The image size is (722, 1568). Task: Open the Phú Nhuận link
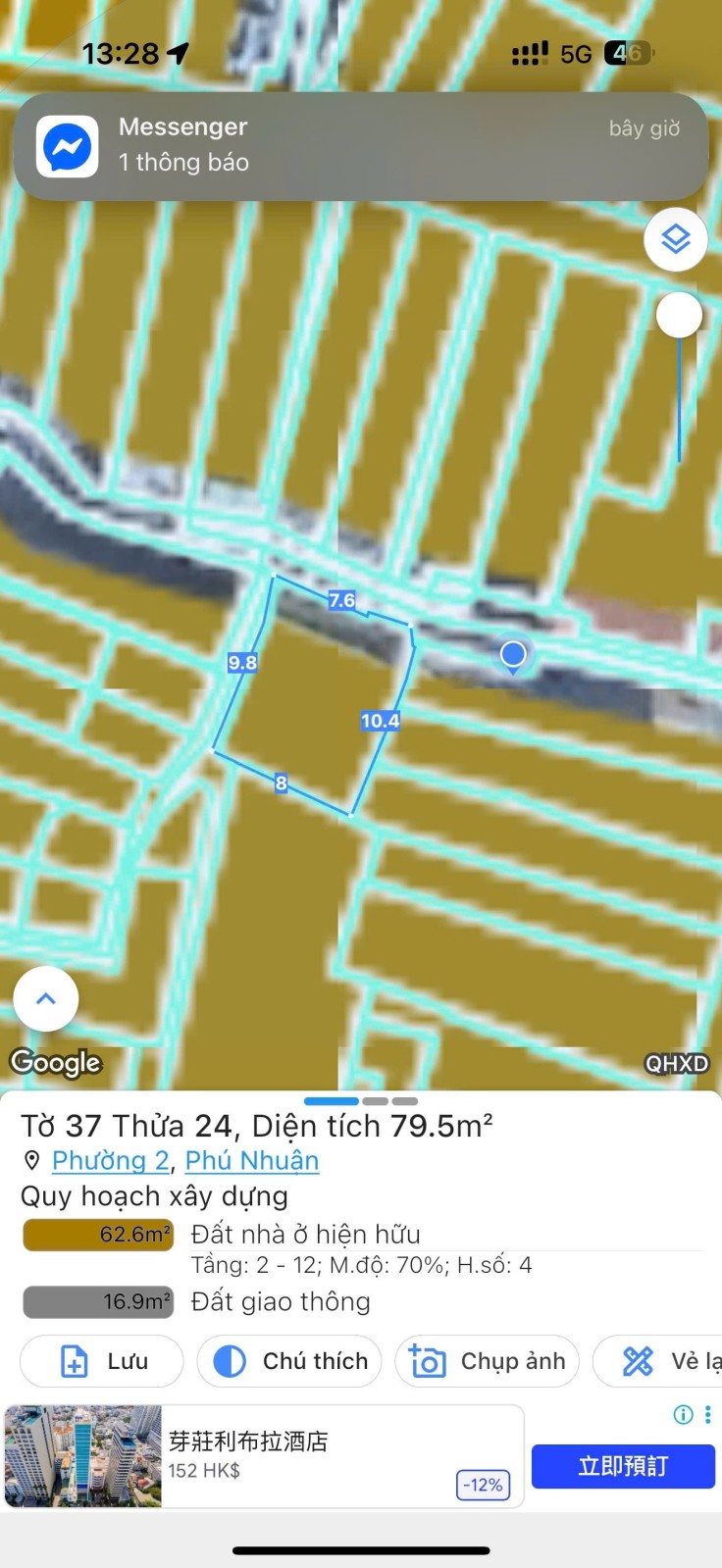252,1160
